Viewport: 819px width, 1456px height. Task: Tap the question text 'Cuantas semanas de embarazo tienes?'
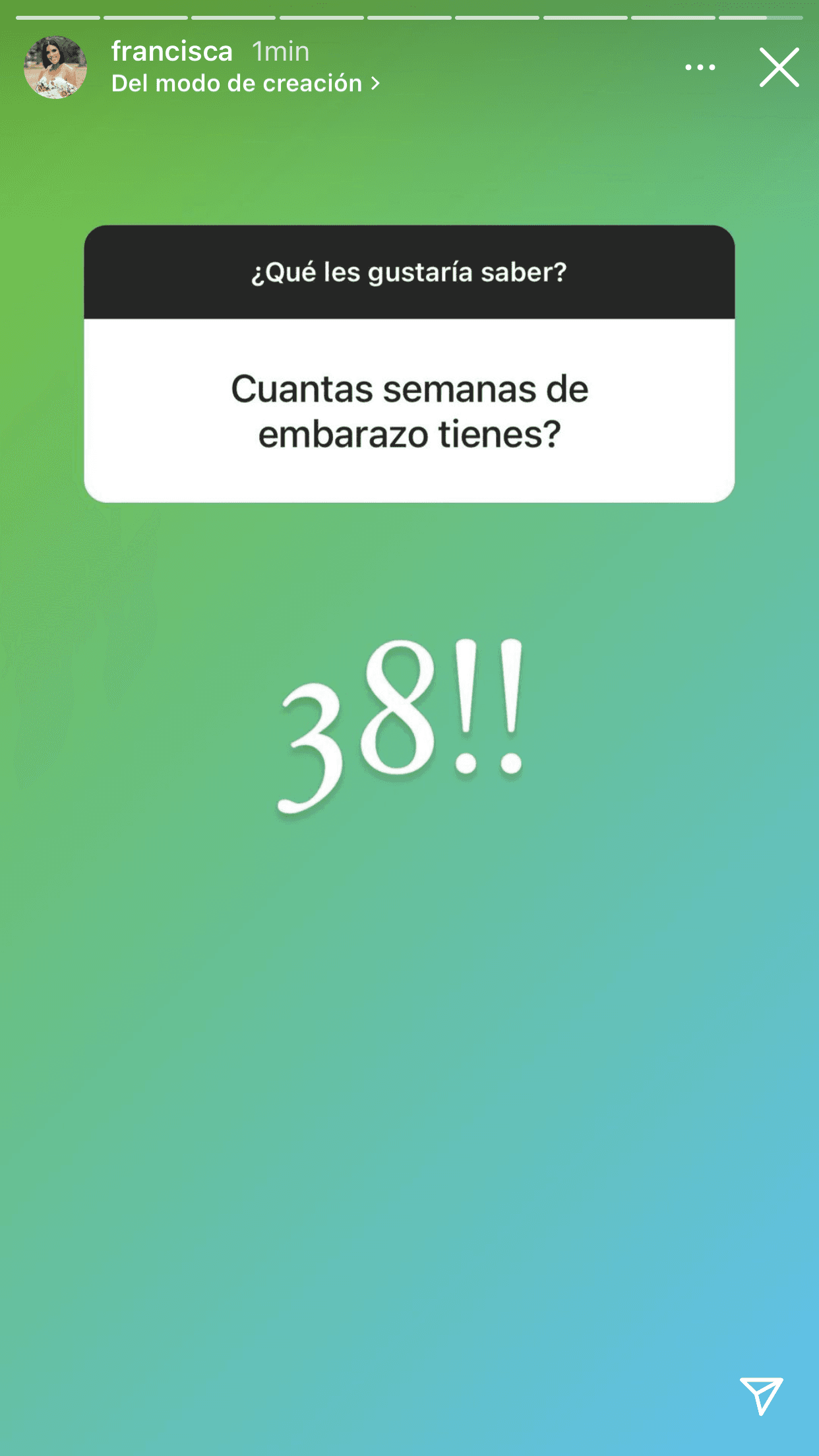pos(409,410)
